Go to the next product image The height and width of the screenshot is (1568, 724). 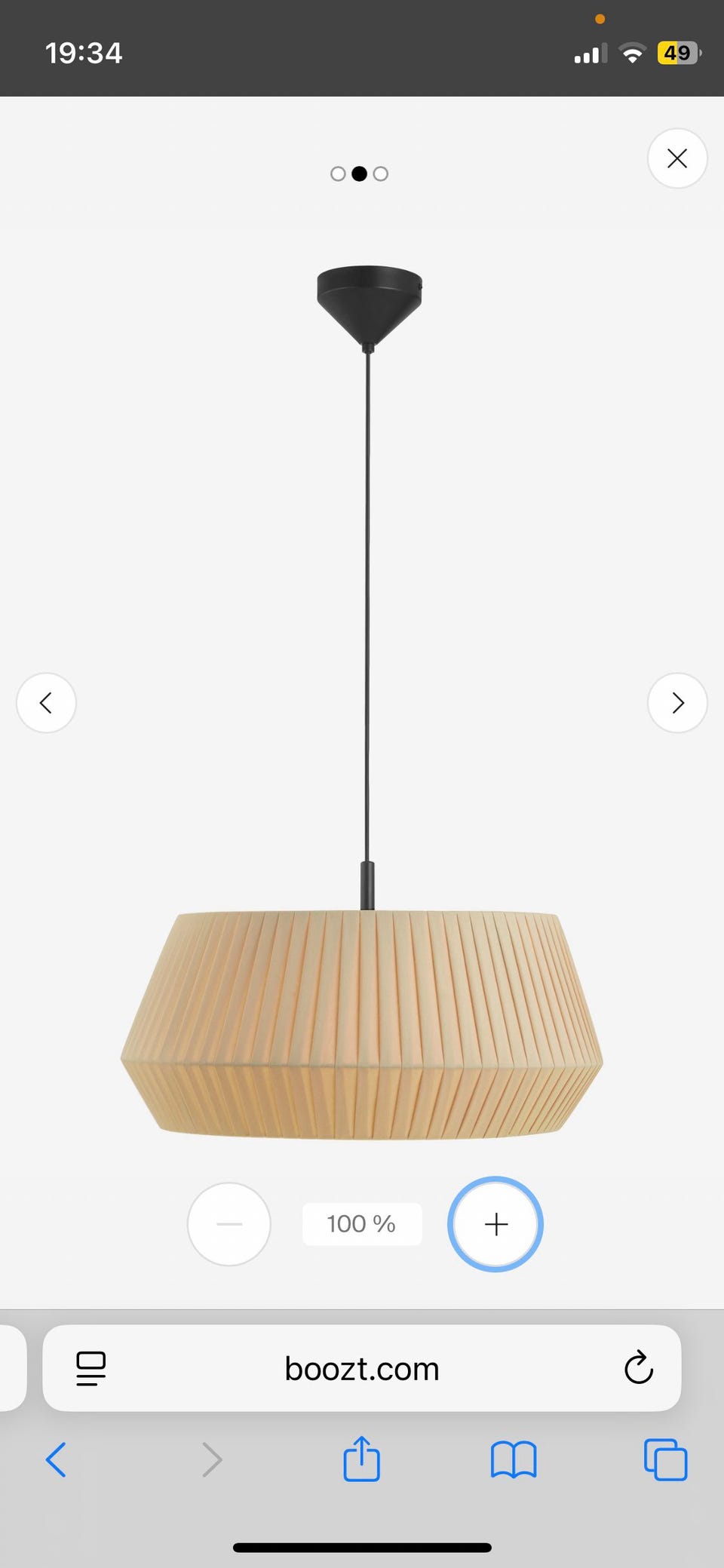coord(676,703)
